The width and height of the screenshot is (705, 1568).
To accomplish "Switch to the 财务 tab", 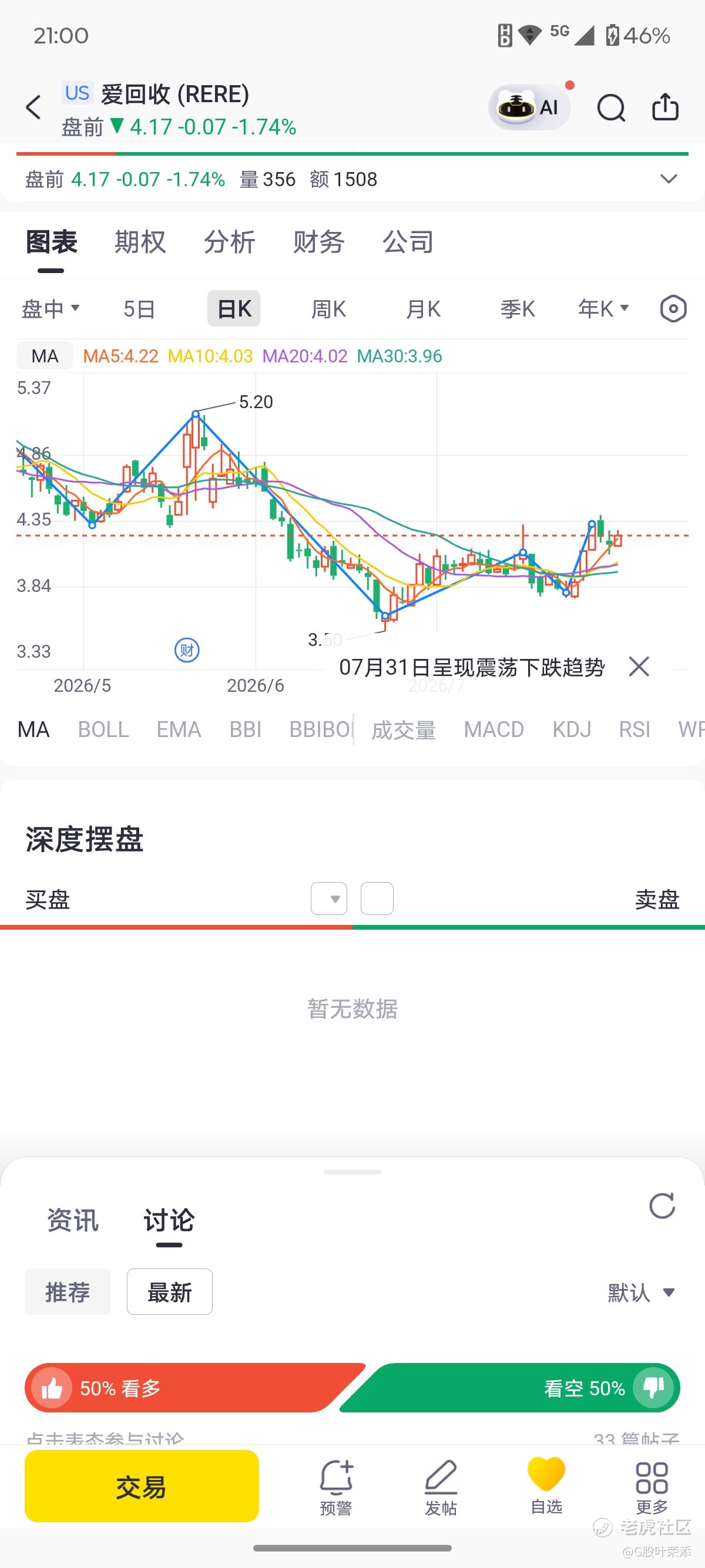I will pos(318,243).
